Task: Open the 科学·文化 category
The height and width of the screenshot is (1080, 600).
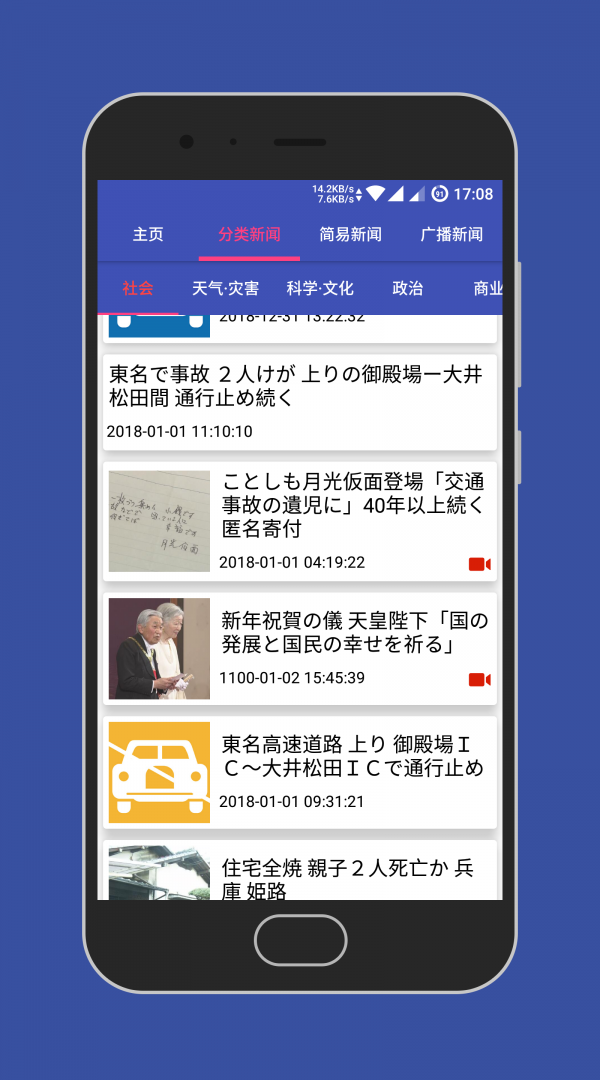Action: 320,288
